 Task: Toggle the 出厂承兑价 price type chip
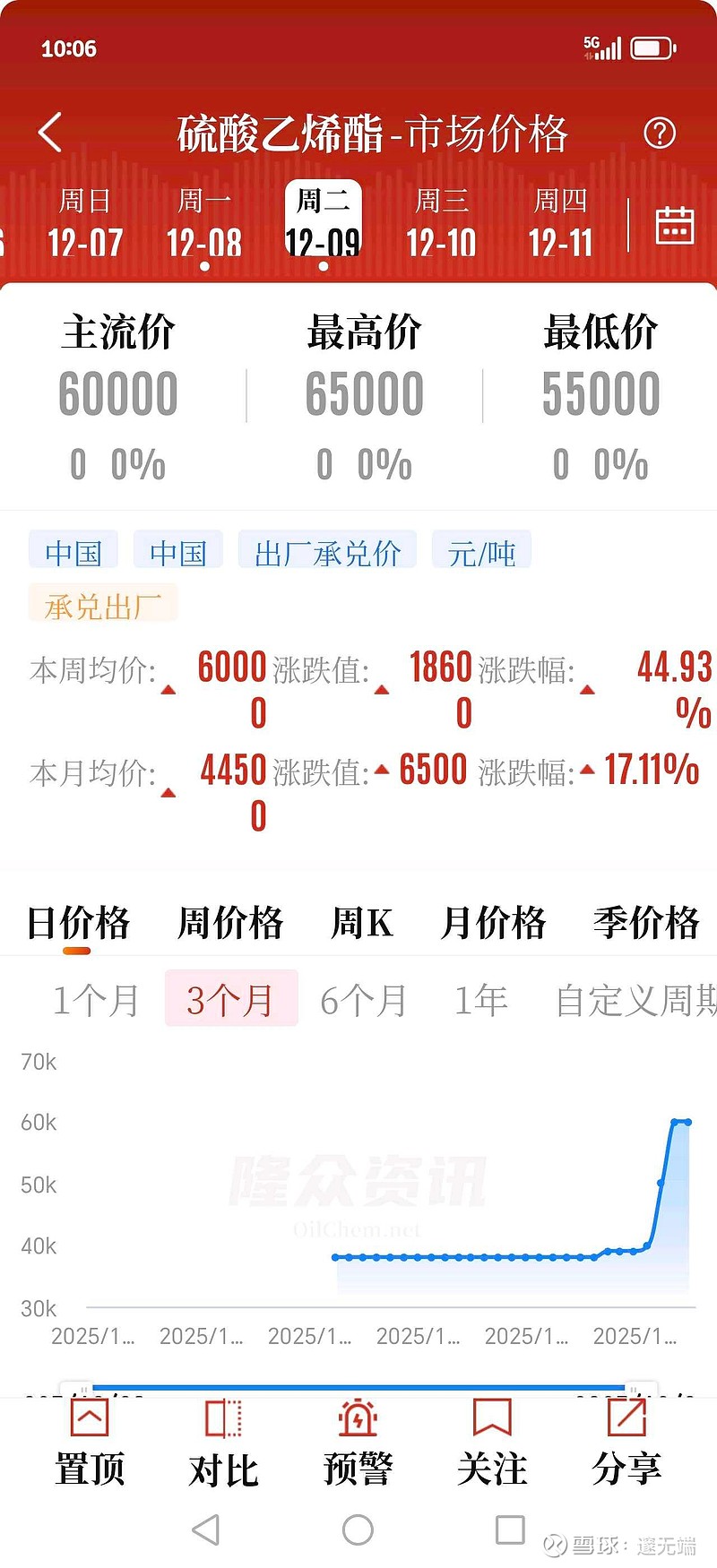click(326, 549)
